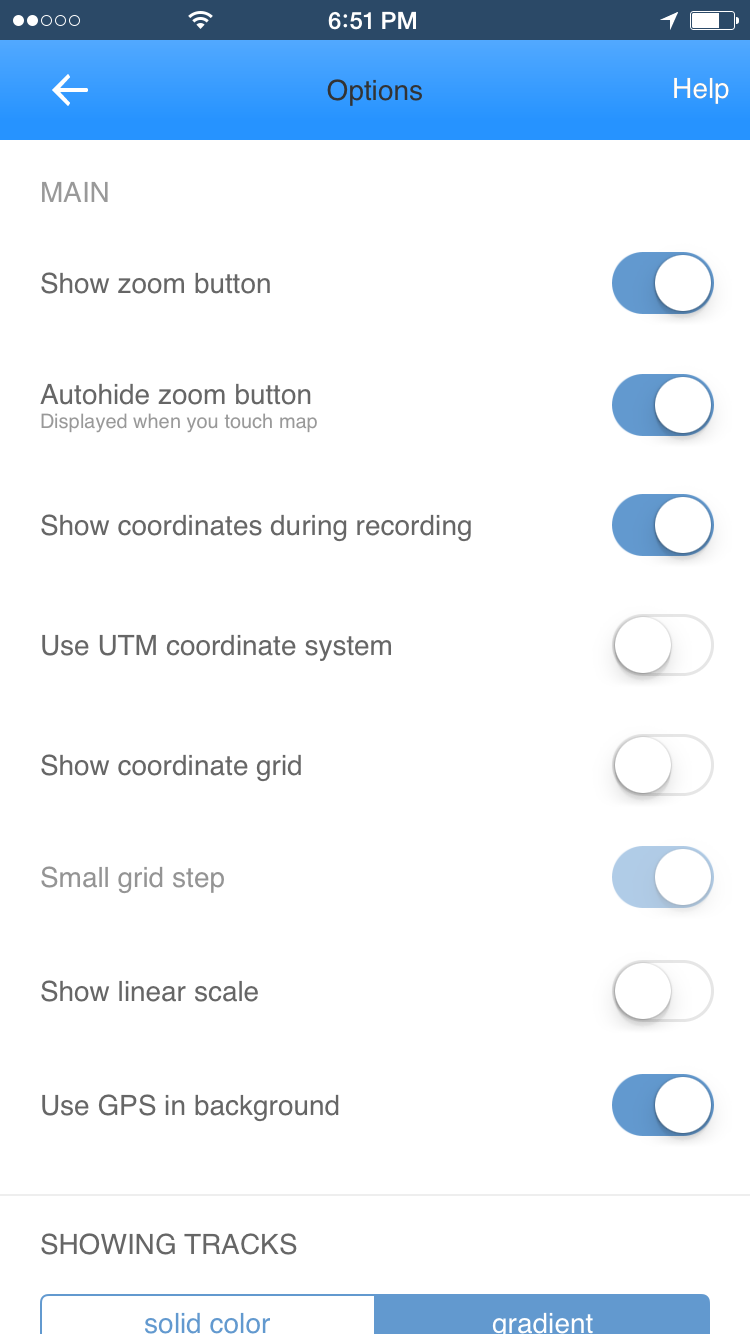Open the Help page
Viewport: 750px width, 1334px height.
point(700,89)
